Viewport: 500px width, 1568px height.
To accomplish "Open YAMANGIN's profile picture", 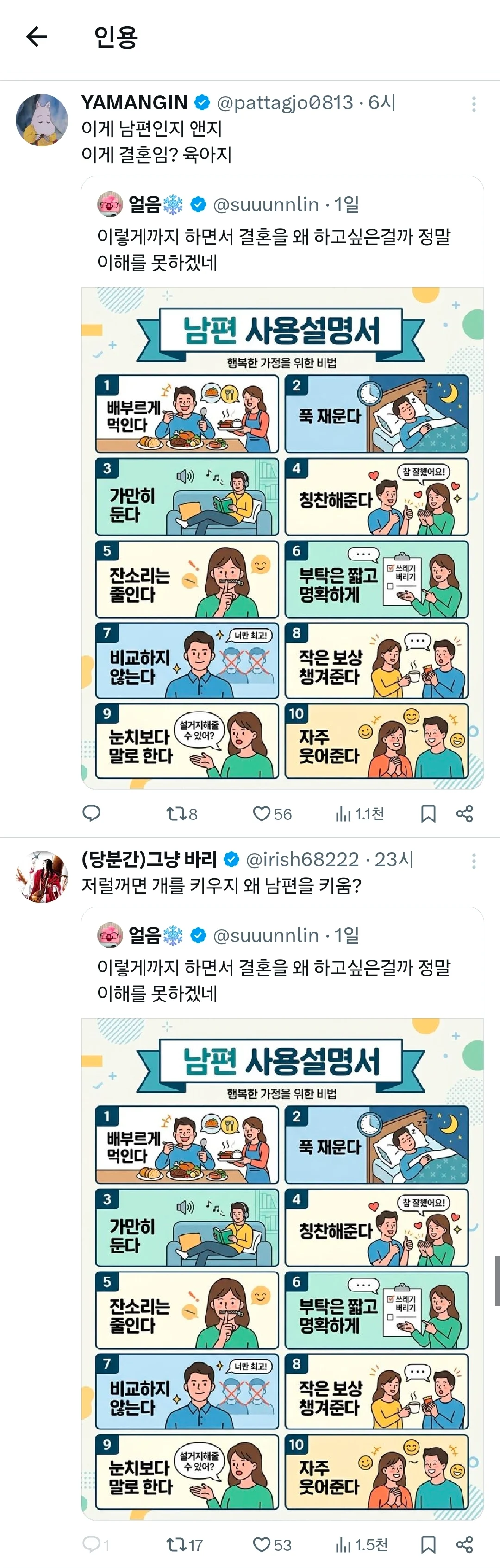I will coord(42,120).
